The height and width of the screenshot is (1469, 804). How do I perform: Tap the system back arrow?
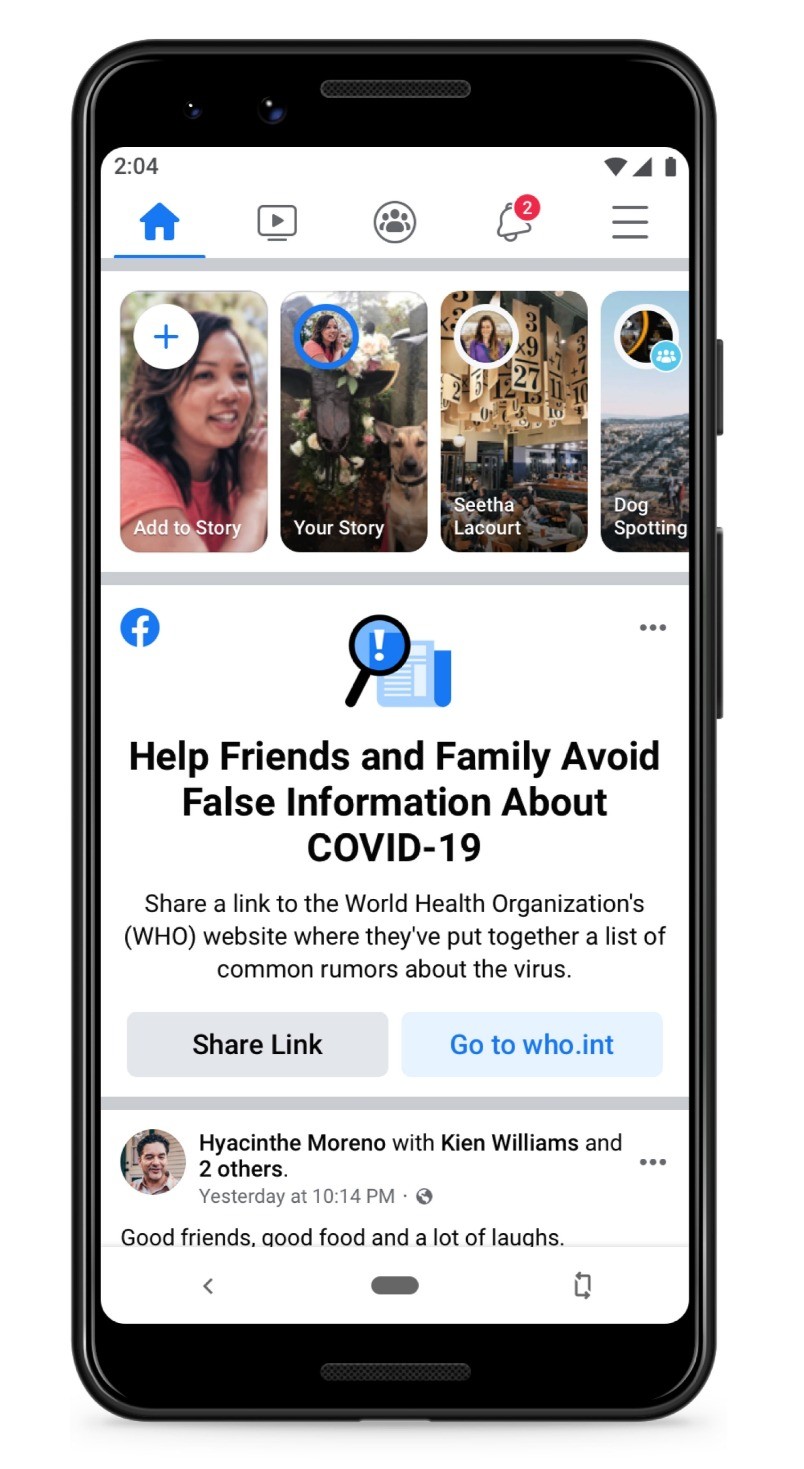pyautogui.click(x=208, y=1286)
